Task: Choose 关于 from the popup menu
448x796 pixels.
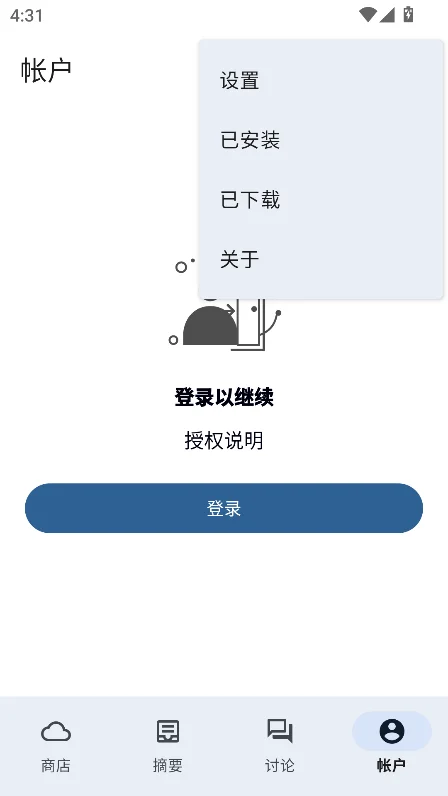Action: tap(321, 259)
